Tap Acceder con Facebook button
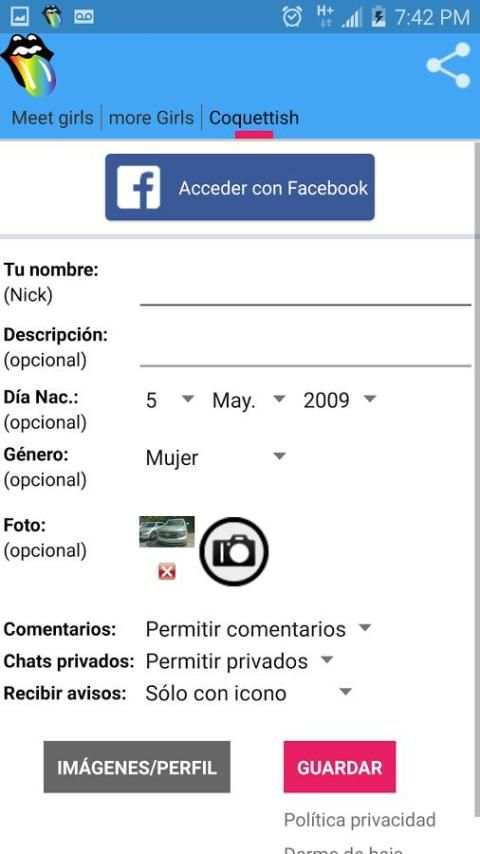Viewport: 480px width, 854px height. [240, 187]
